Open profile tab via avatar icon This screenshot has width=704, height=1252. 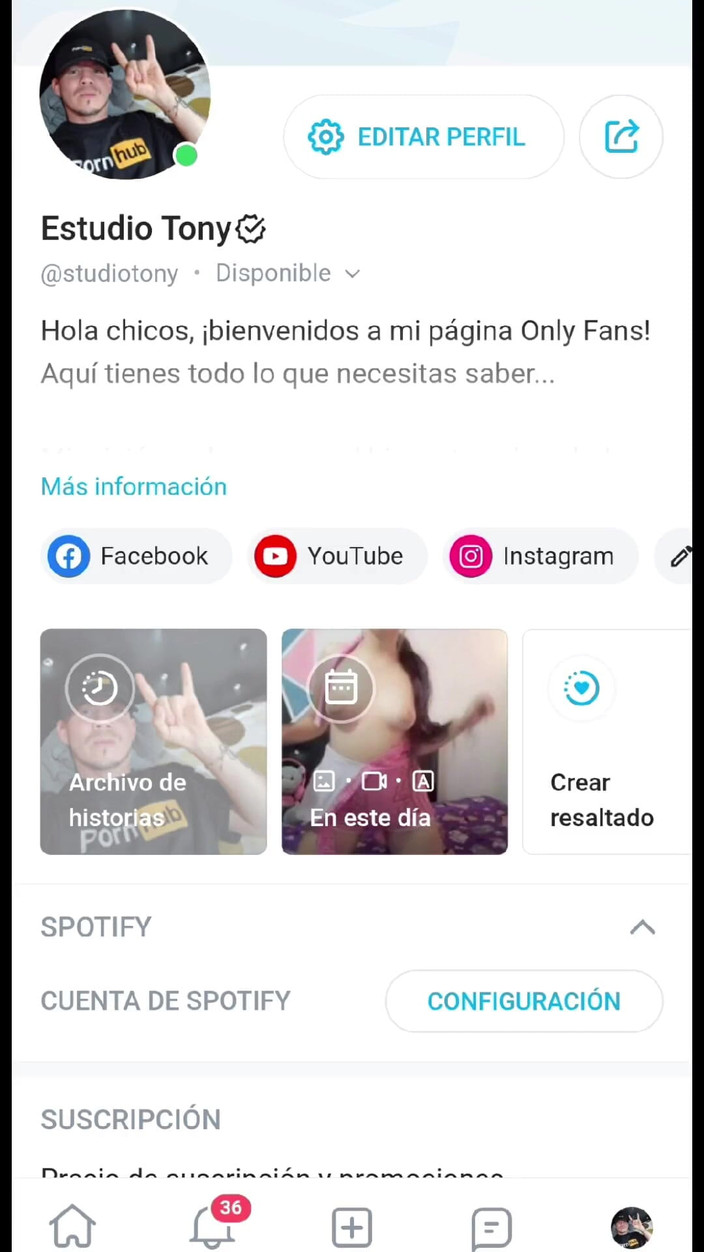(x=631, y=1227)
